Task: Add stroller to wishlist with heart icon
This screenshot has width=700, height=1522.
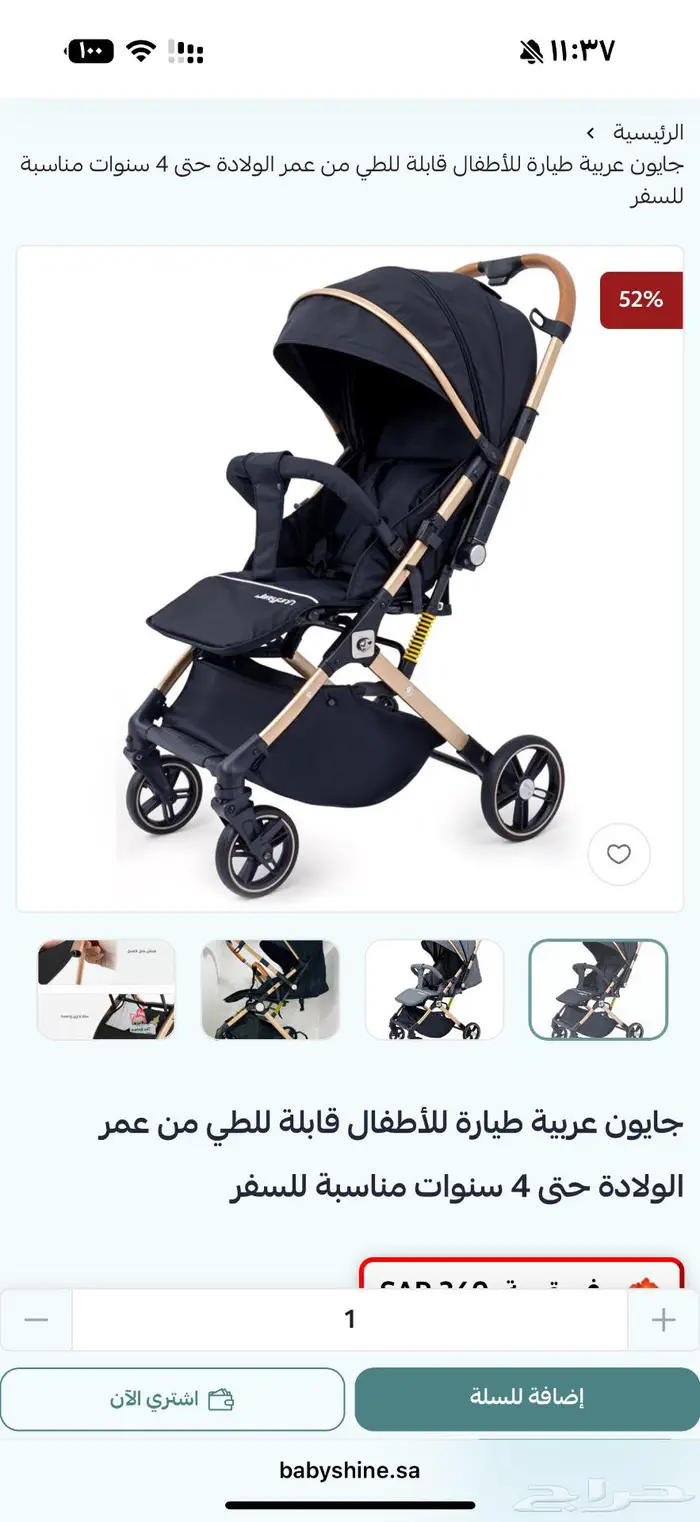Action: pos(619,854)
